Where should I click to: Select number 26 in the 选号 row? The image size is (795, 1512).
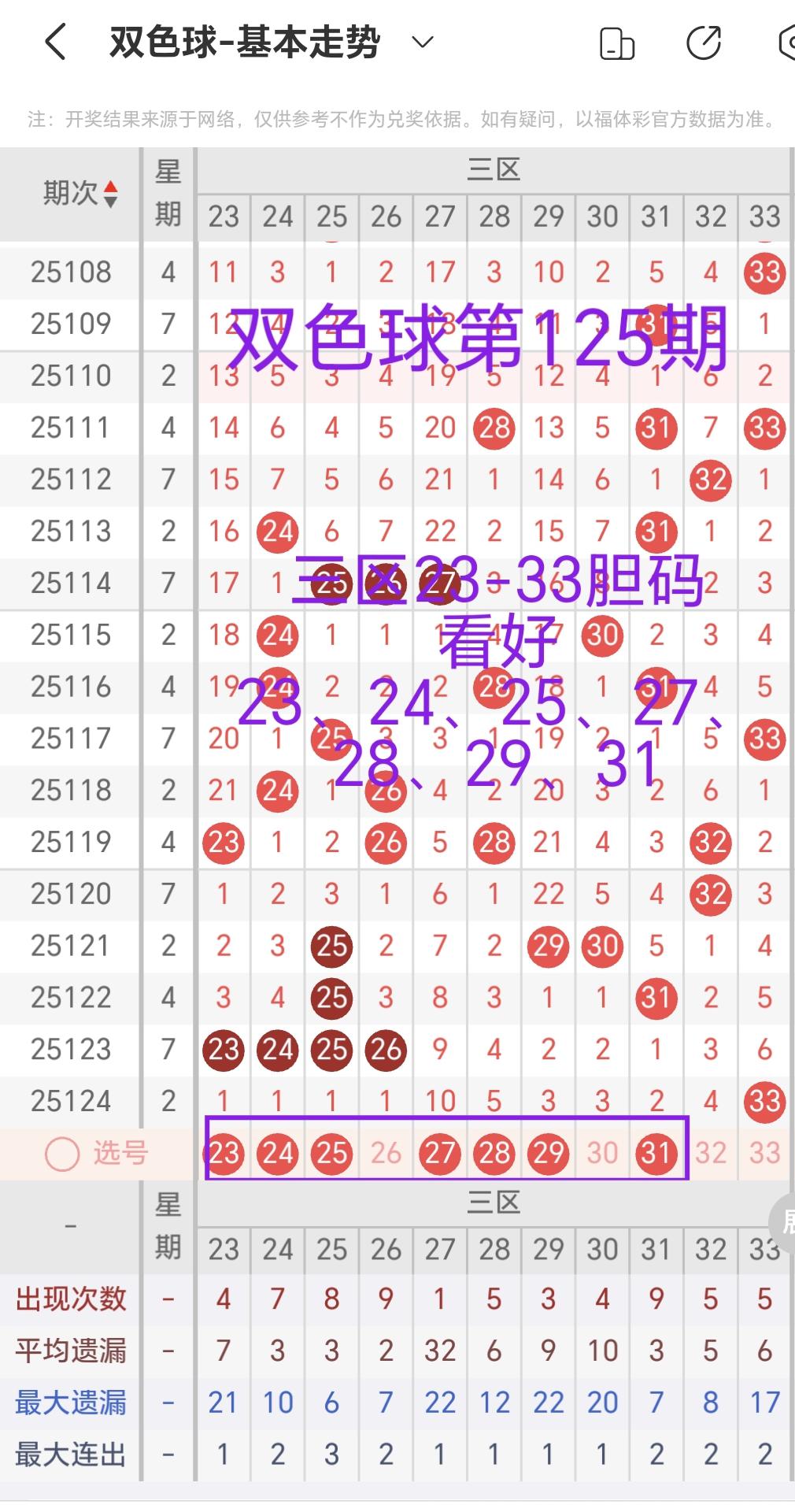click(x=386, y=1154)
